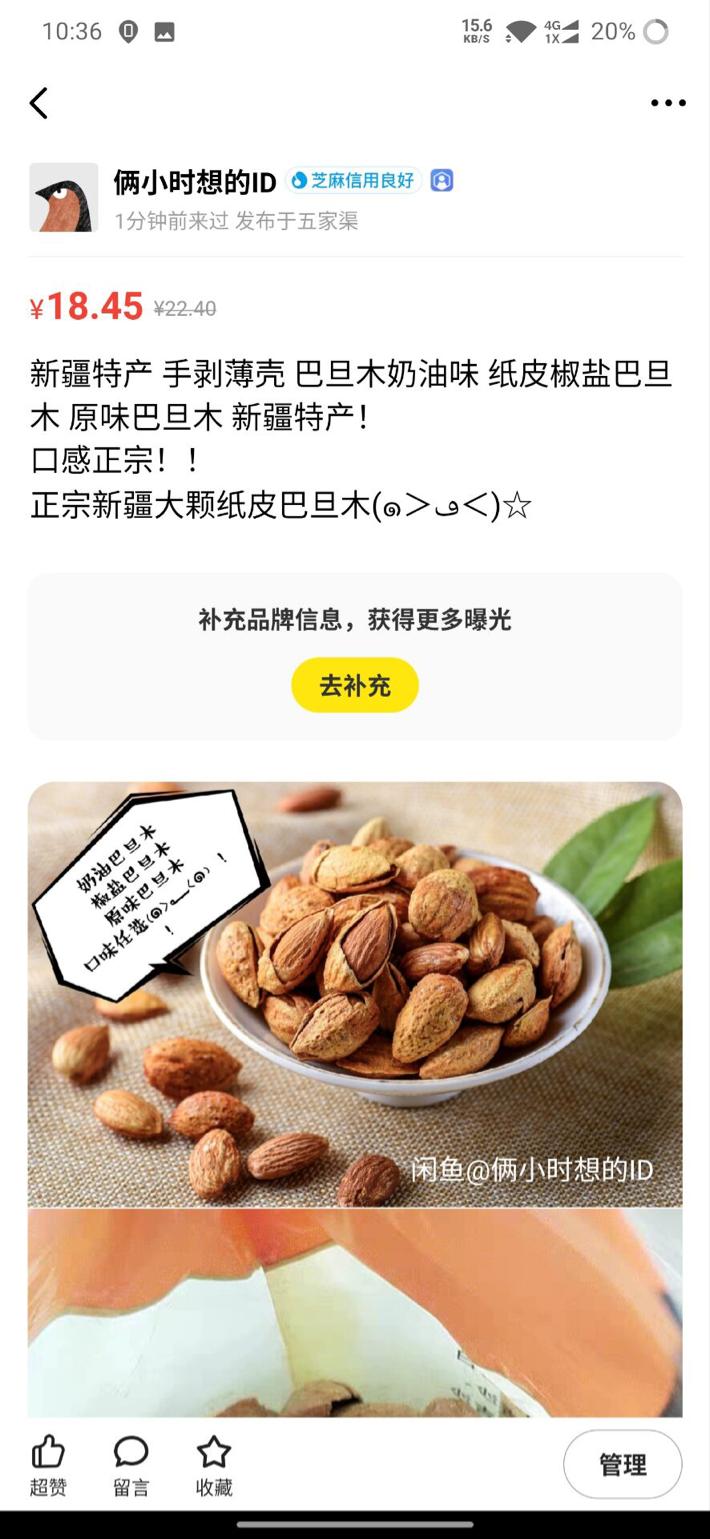Open the 管理 manage button
Image resolution: width=710 pixels, height=1539 pixels.
622,1464
